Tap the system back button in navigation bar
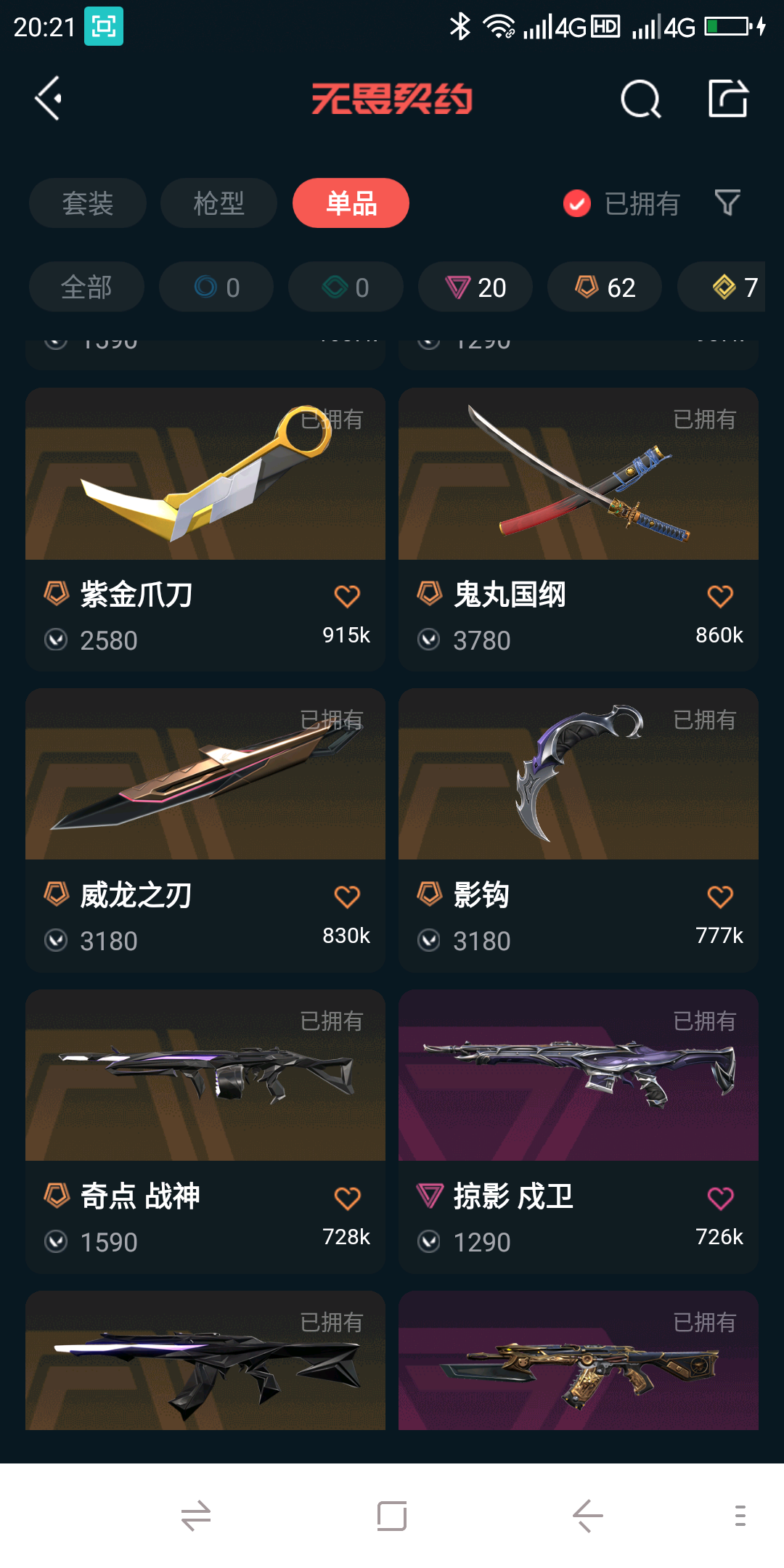Screen dimensions: 784x1568 [x=588, y=1516]
